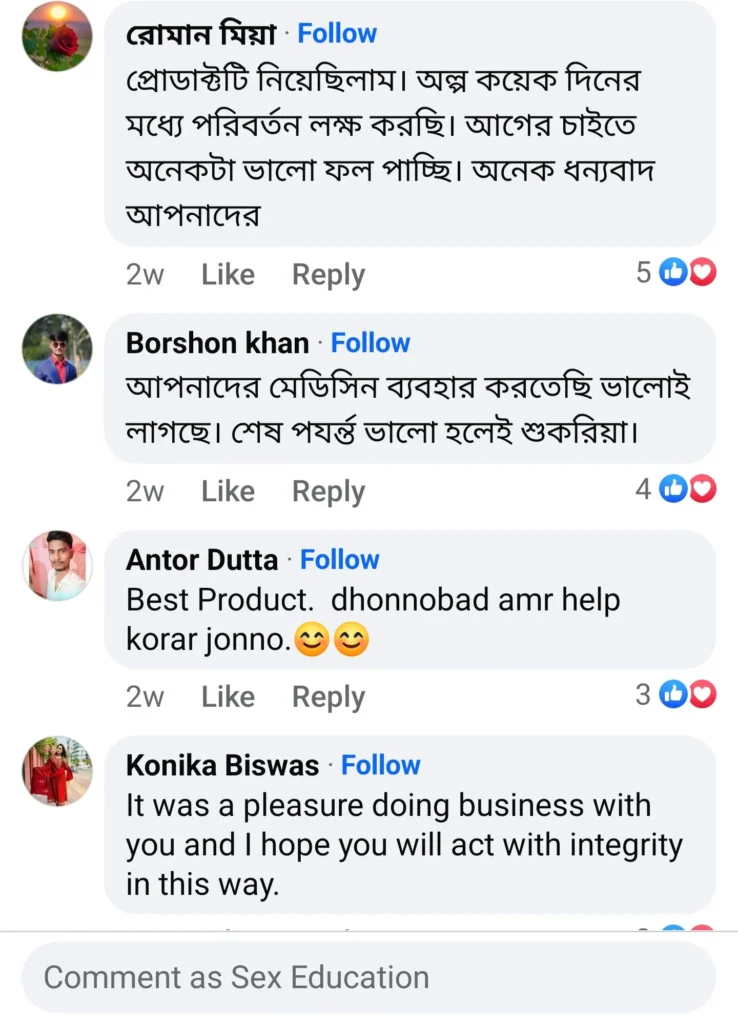
Task: Follow Antor Dutta
Action: click(x=339, y=560)
